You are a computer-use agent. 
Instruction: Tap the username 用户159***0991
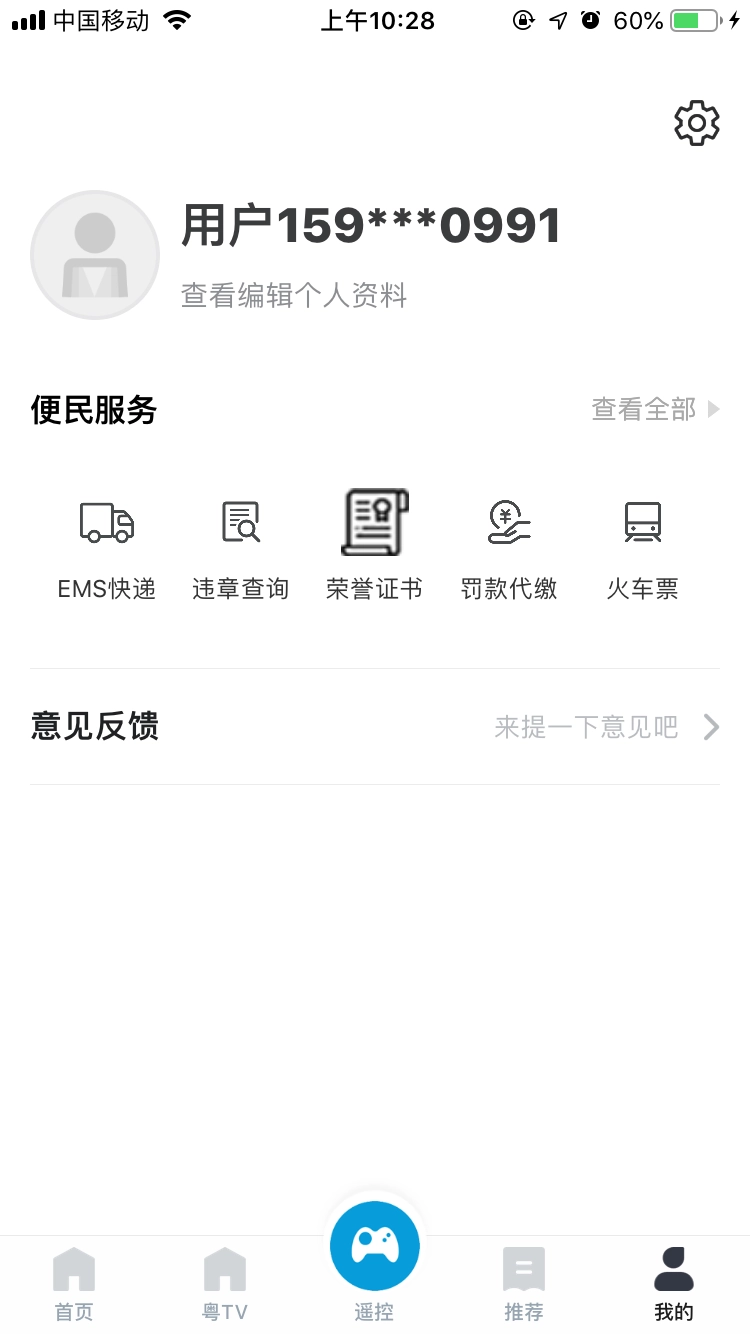371,224
